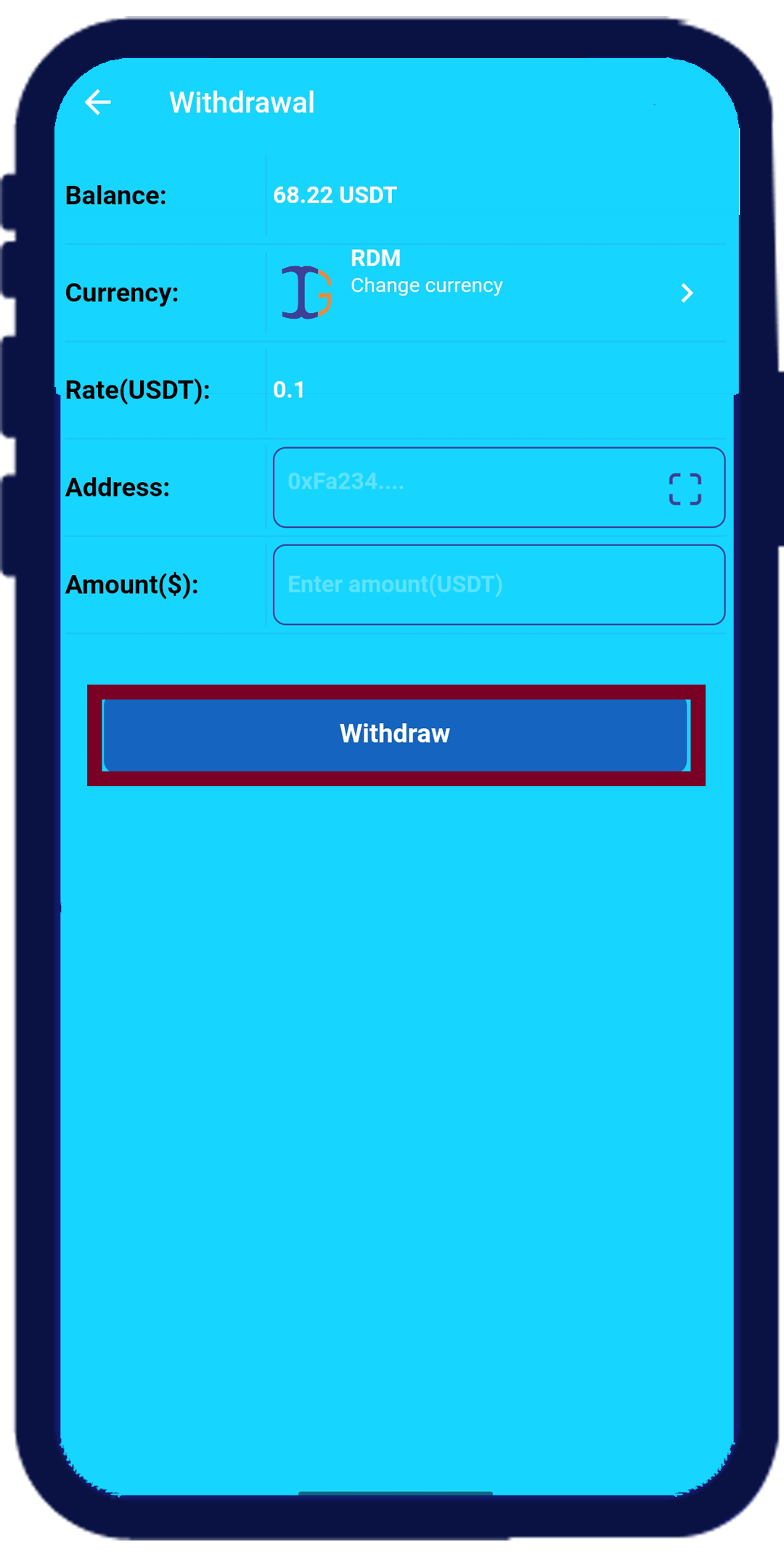
Task: Go back from the Withdrawal screen
Action: (x=98, y=102)
